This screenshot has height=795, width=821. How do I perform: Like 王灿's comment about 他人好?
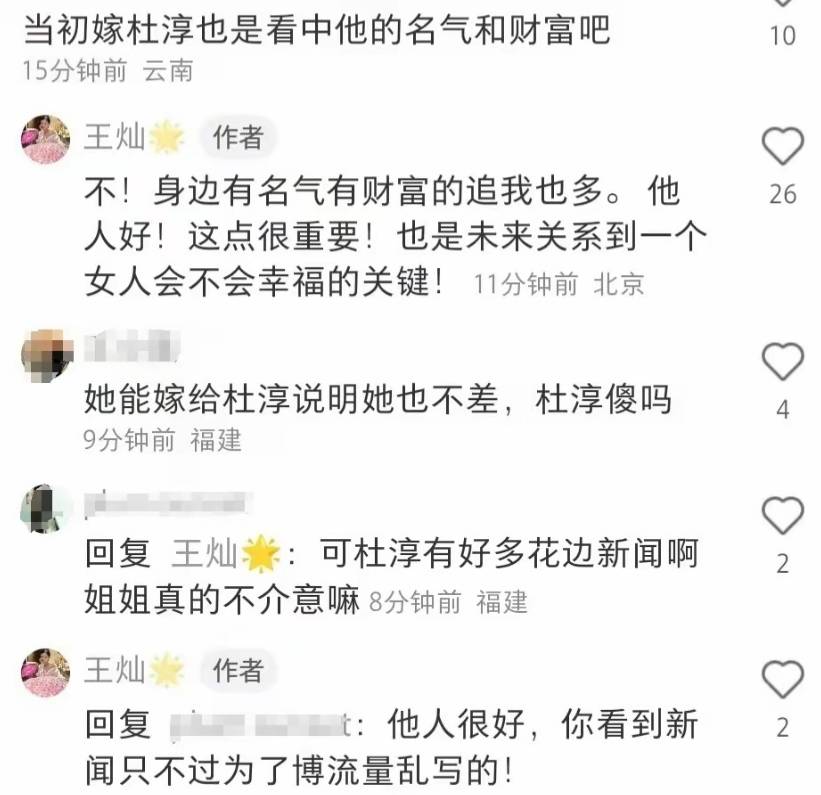(783, 148)
